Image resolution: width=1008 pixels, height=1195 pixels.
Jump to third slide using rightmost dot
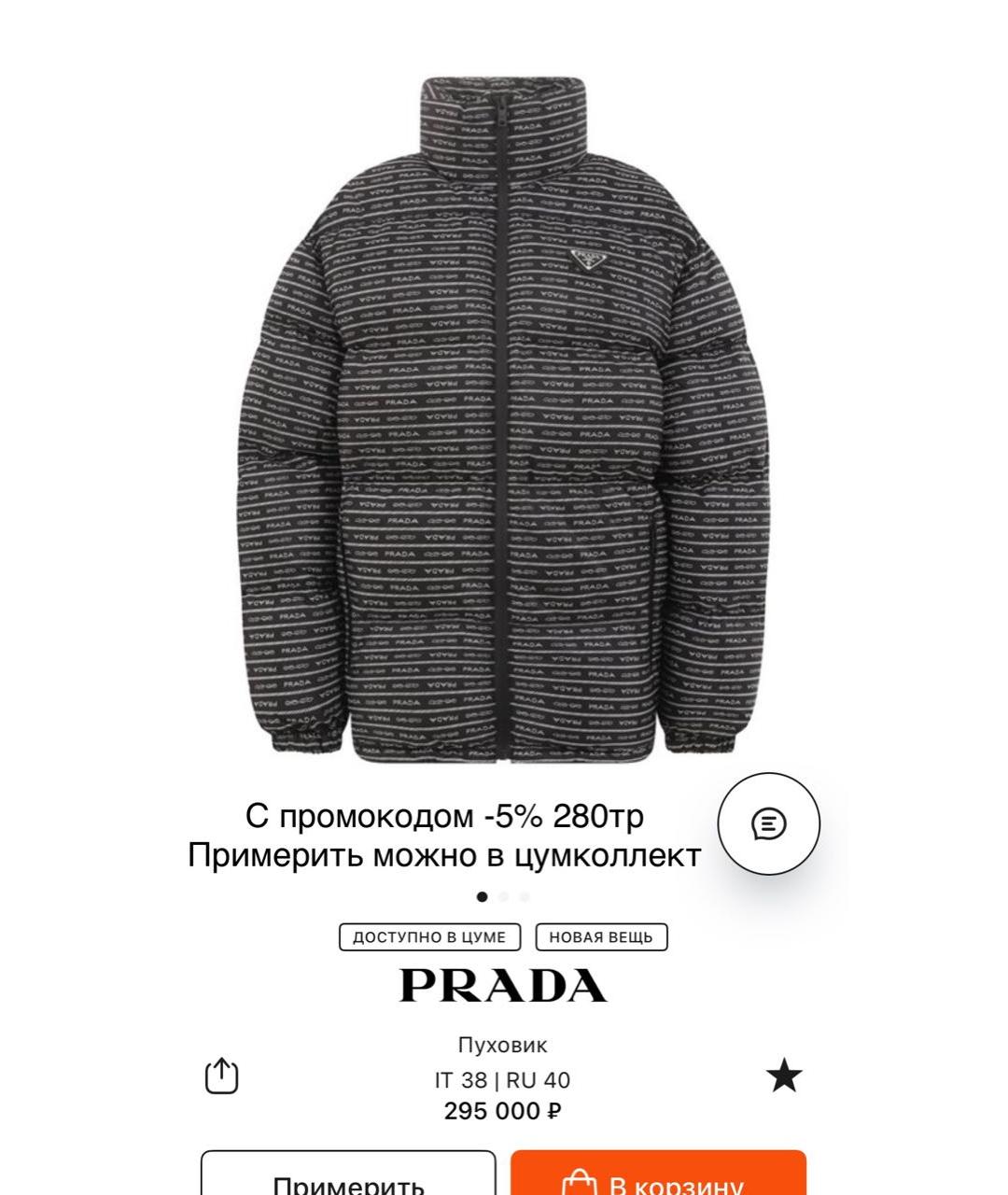pos(525,896)
